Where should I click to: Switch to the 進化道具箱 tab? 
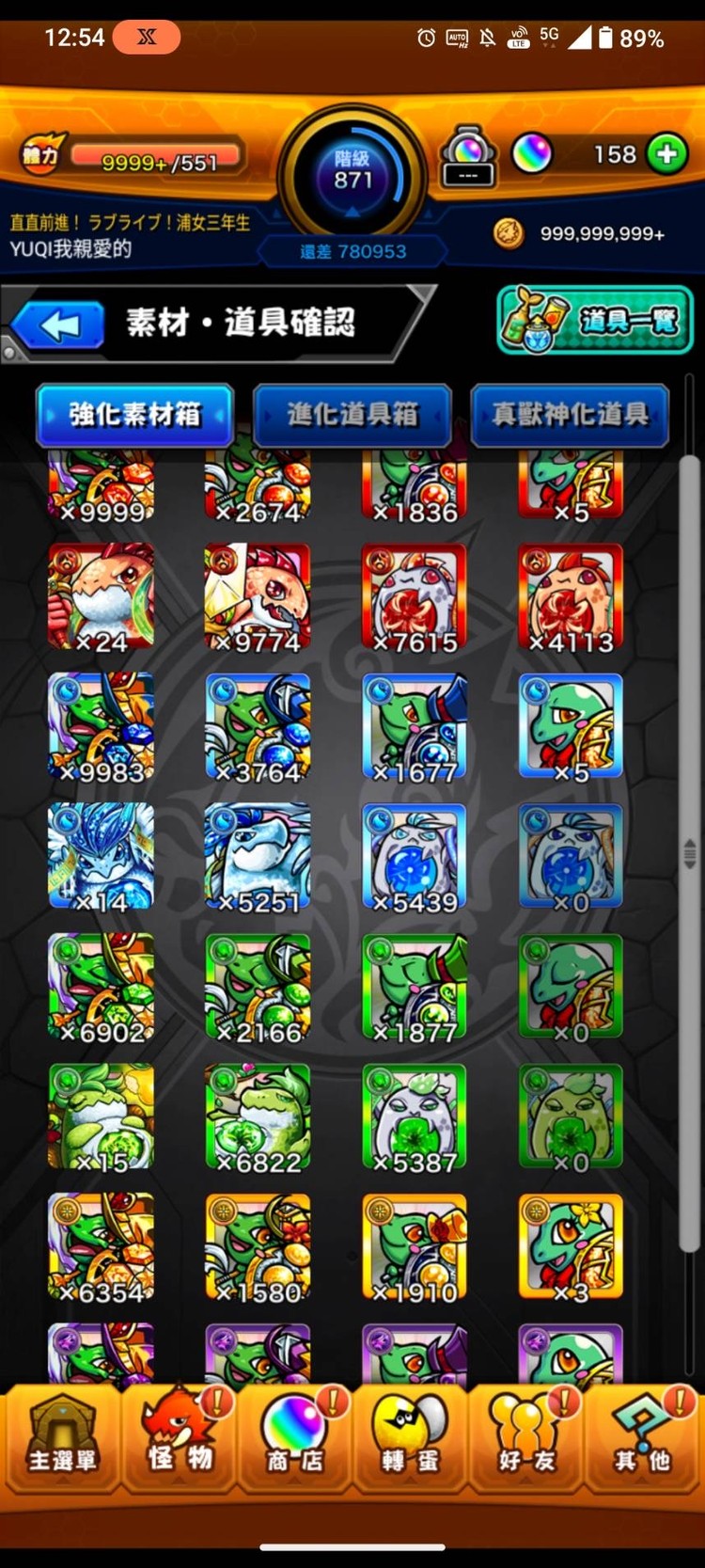(x=352, y=414)
